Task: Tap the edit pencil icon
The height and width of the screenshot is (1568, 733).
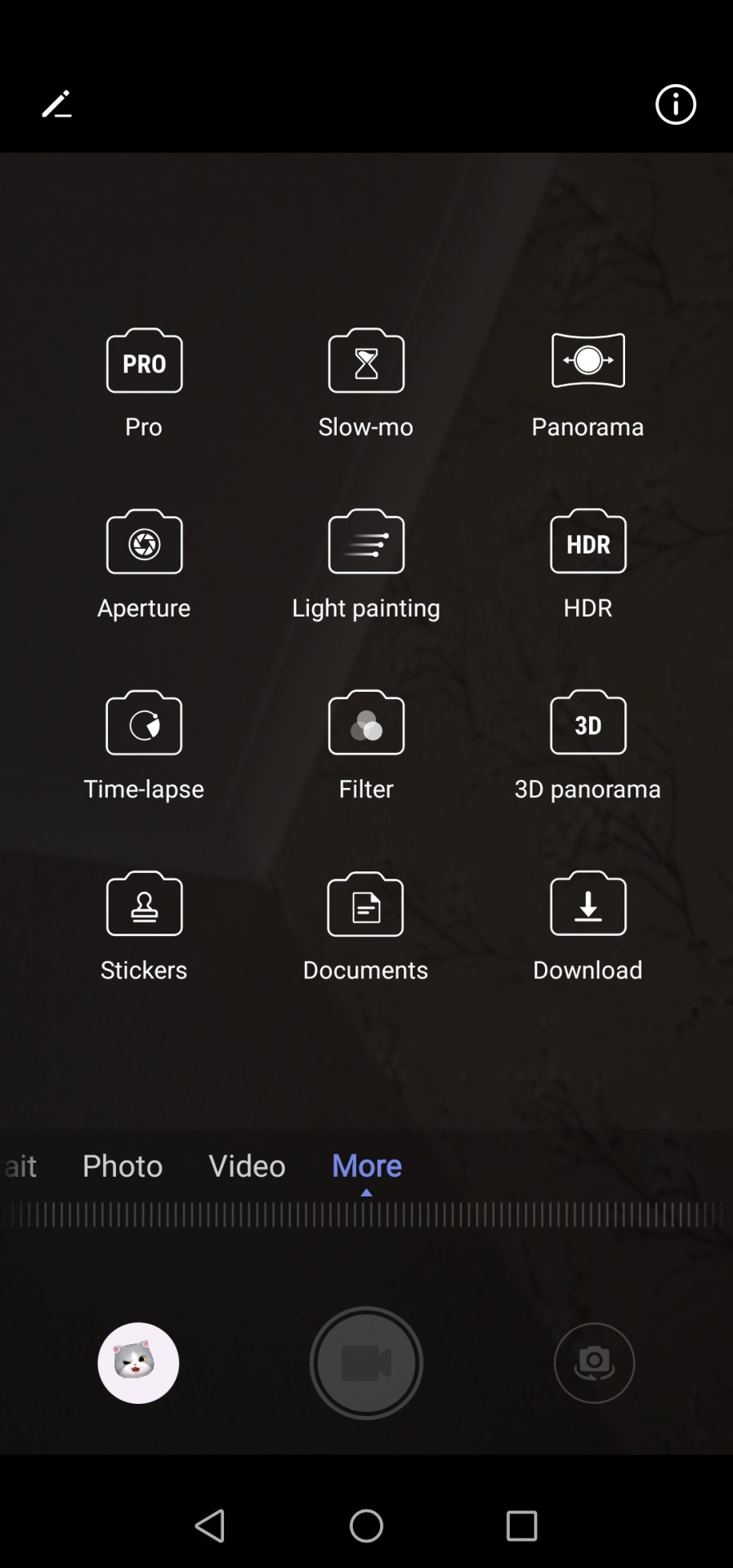Action: click(56, 105)
